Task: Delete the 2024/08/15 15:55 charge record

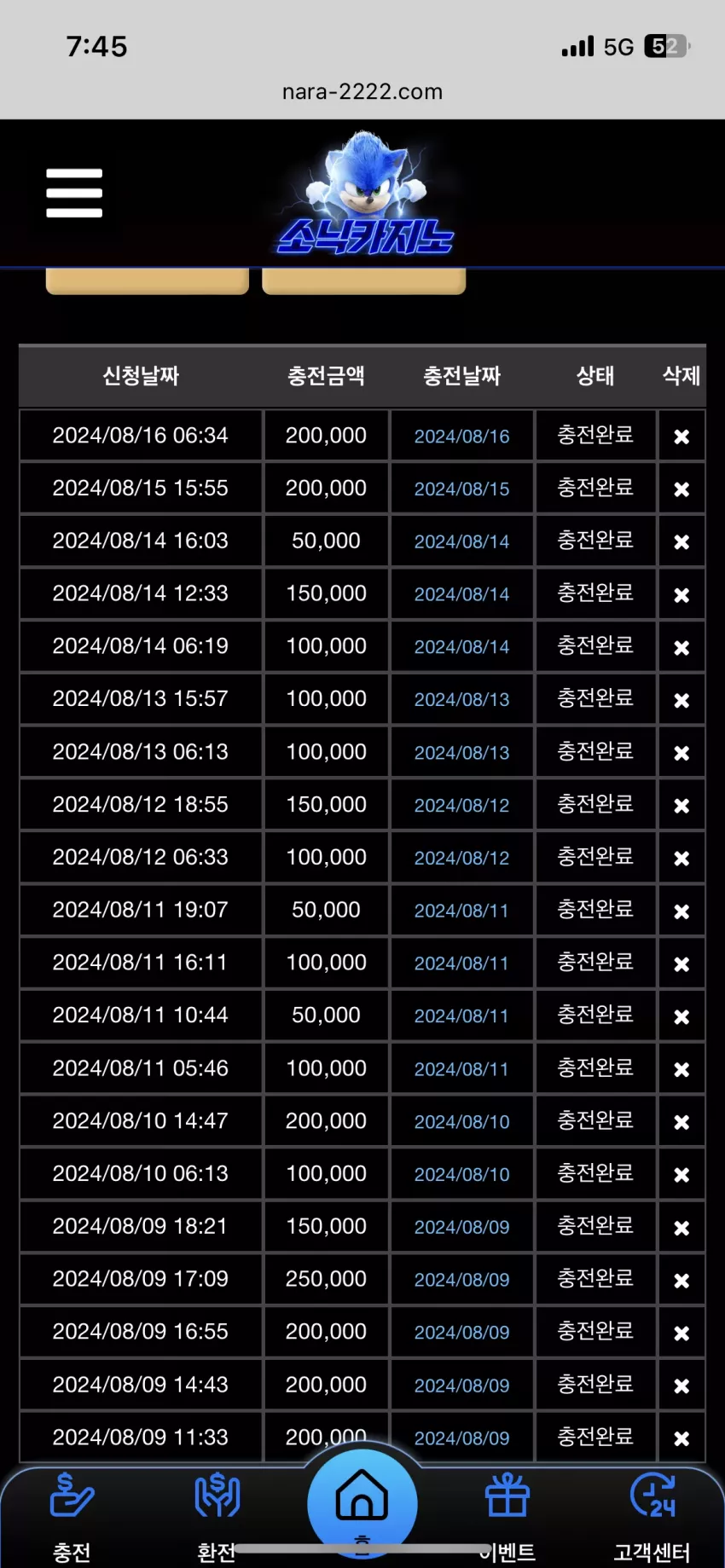Action: pos(681,489)
